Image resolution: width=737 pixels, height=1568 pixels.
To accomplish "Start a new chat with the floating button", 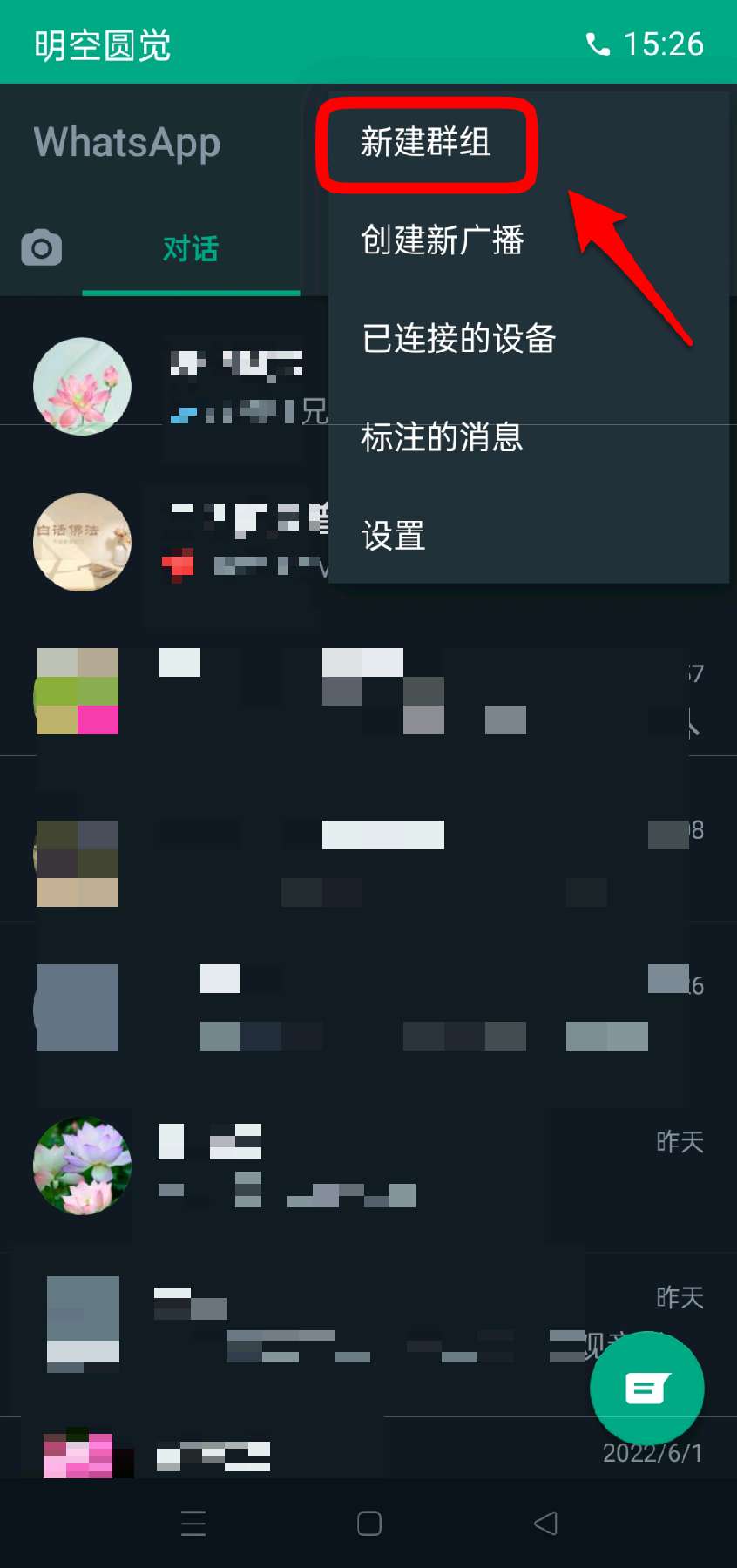I will (646, 1388).
